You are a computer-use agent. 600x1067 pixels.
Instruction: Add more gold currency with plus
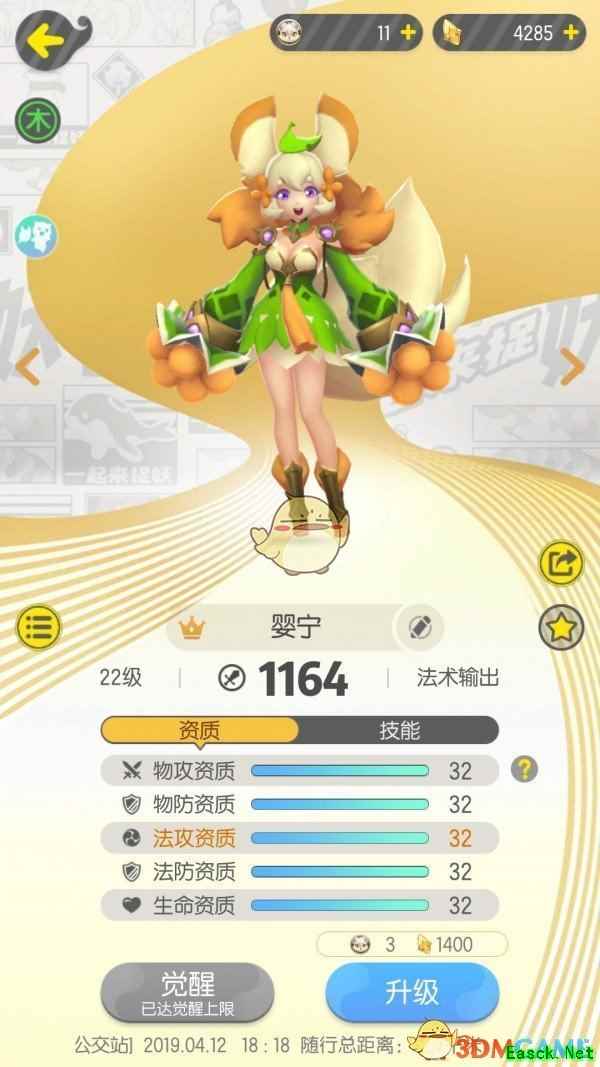point(571,33)
